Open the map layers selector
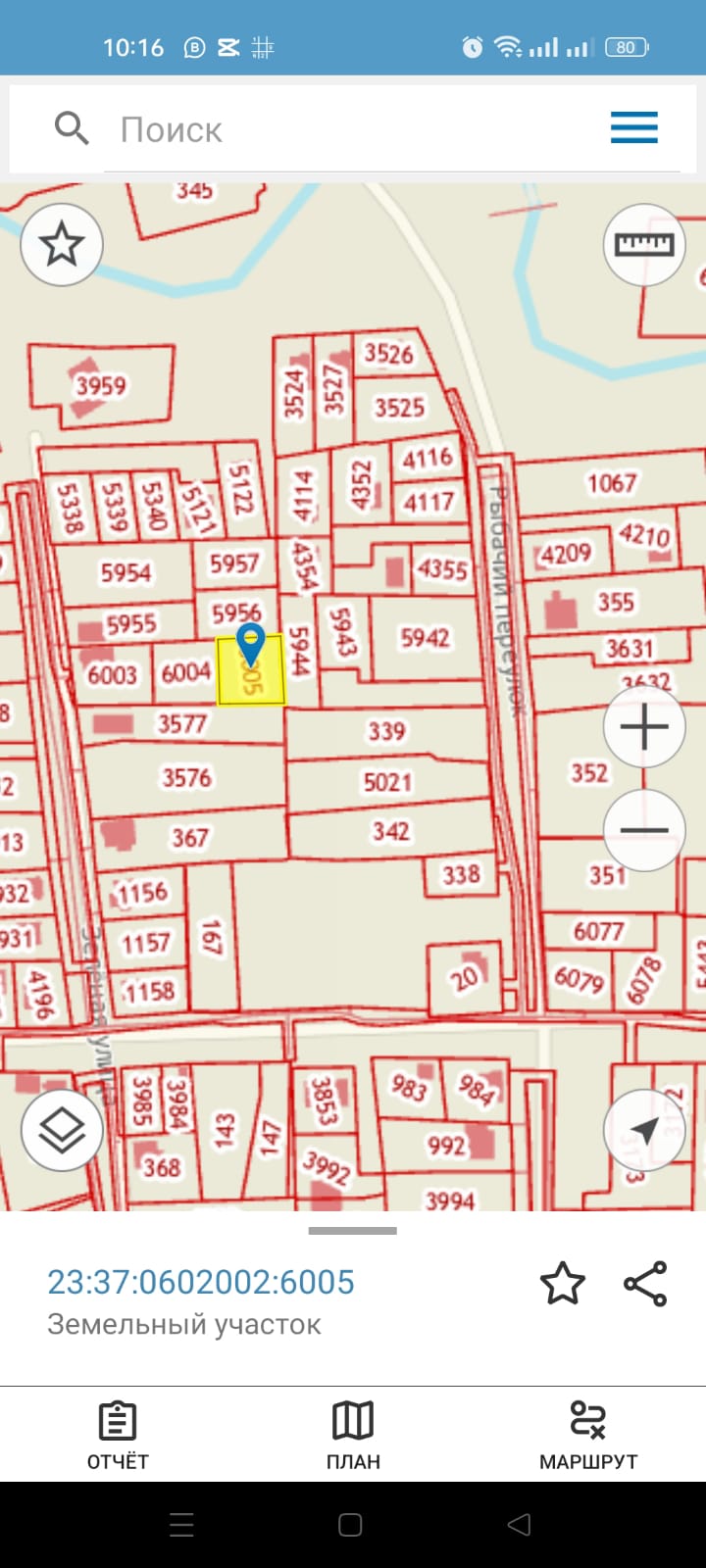The width and height of the screenshot is (706, 1568). tap(62, 1130)
